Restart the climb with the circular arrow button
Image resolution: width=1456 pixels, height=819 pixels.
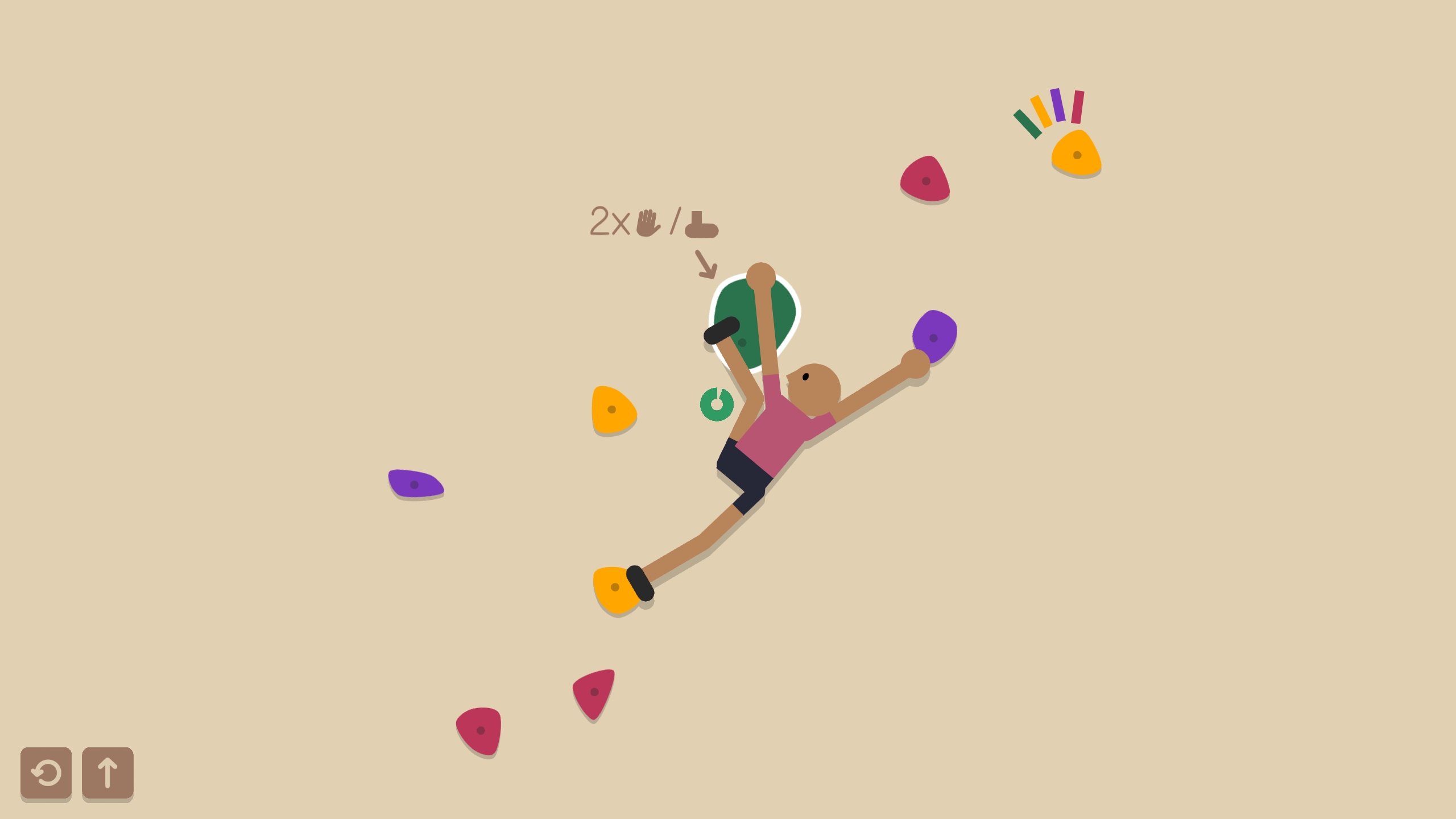point(46,773)
